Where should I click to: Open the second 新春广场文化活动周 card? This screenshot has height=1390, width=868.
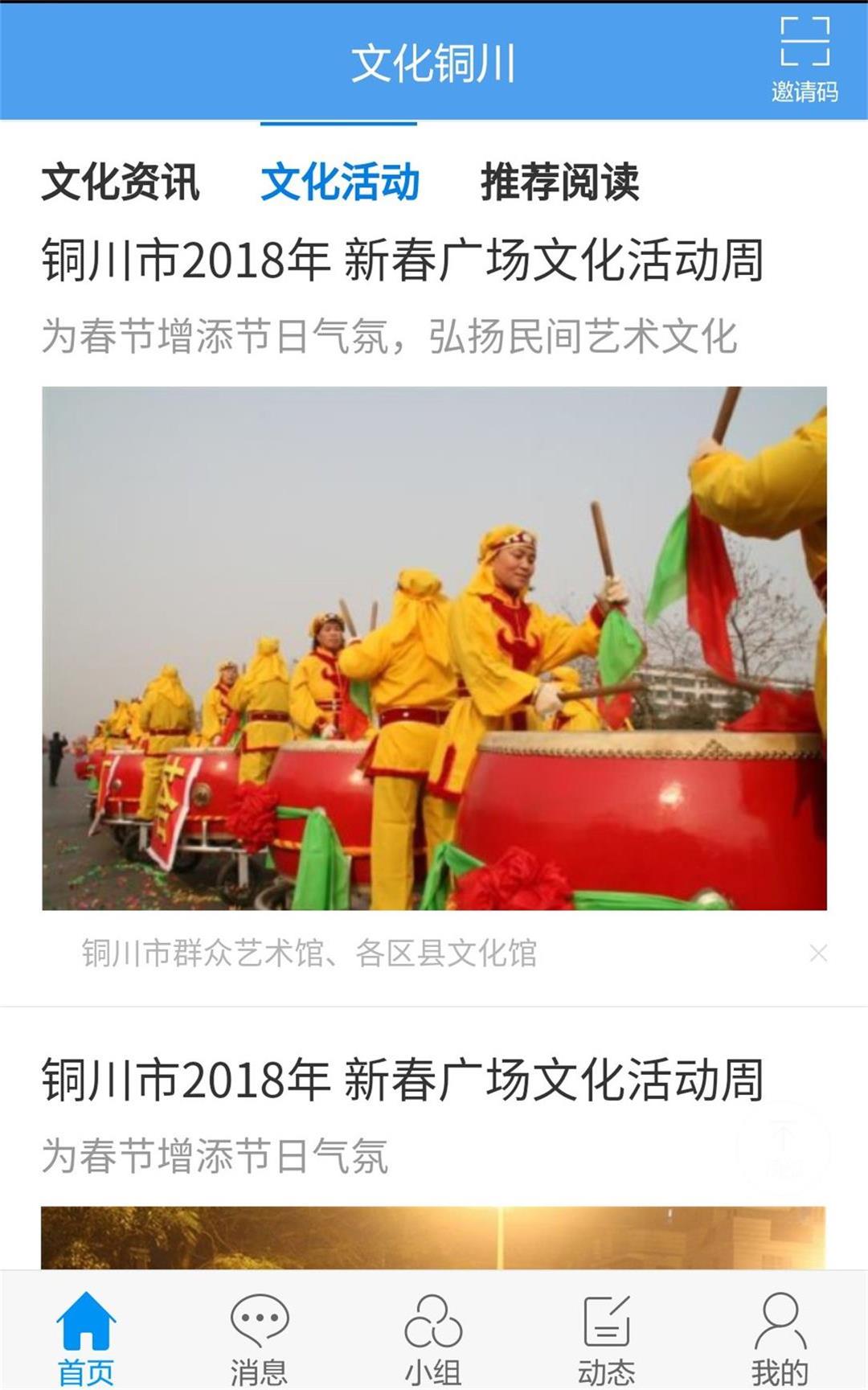click(x=402, y=1080)
